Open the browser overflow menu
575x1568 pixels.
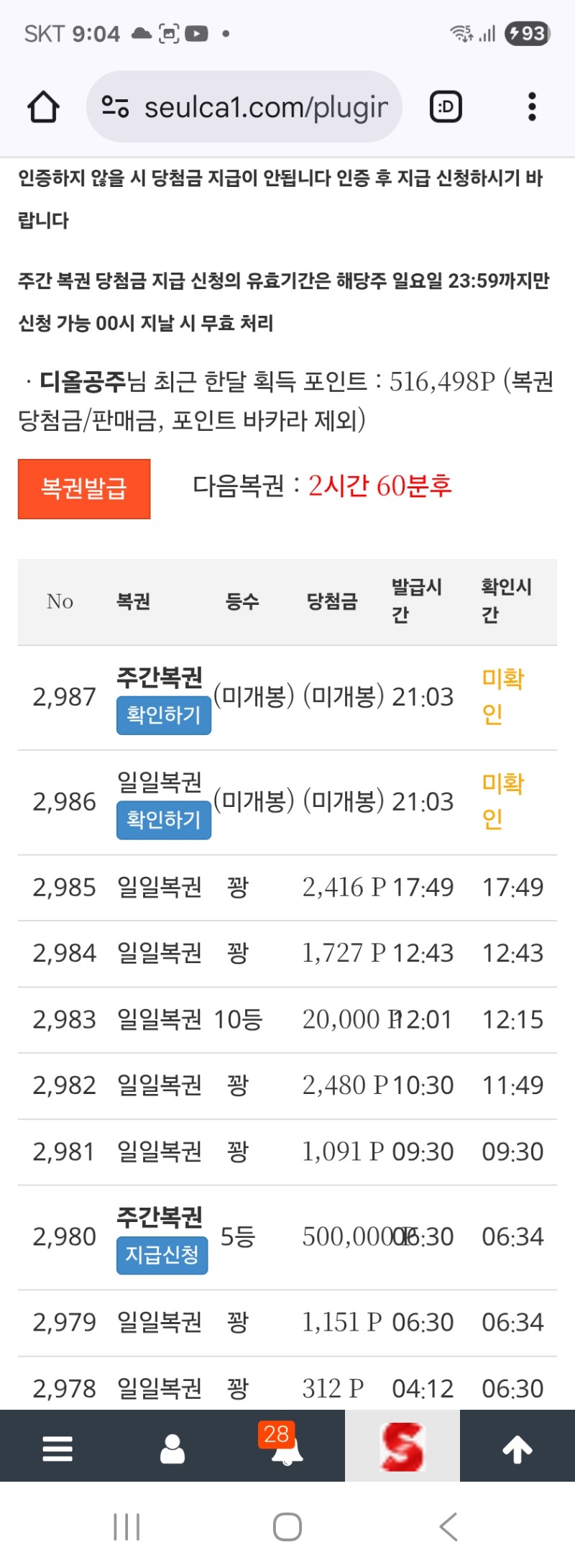coord(532,108)
